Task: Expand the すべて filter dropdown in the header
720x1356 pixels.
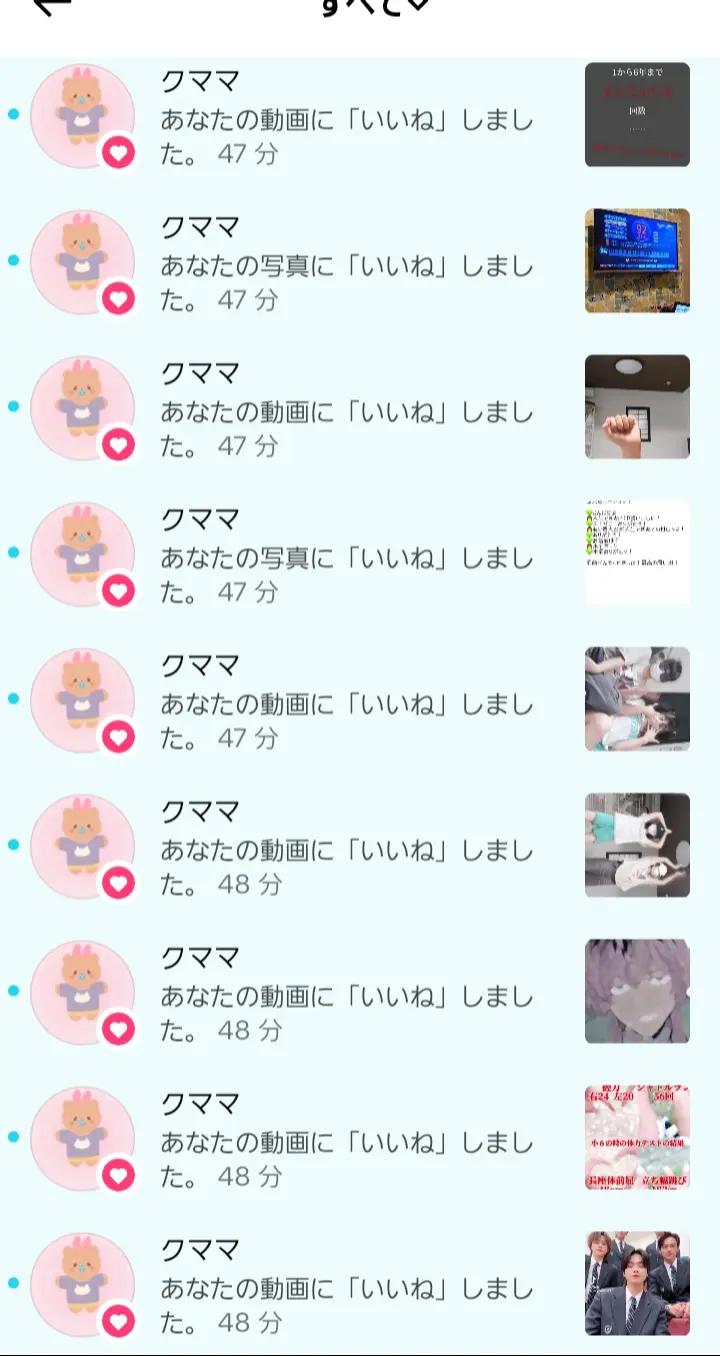Action: pyautogui.click(x=376, y=8)
